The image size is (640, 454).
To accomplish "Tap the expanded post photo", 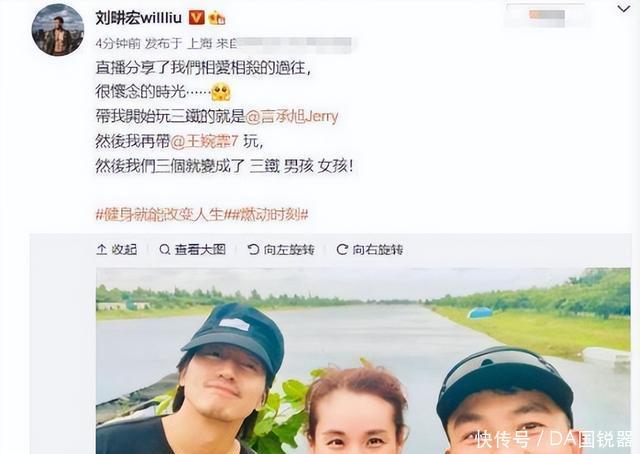I will [x=362, y=360].
